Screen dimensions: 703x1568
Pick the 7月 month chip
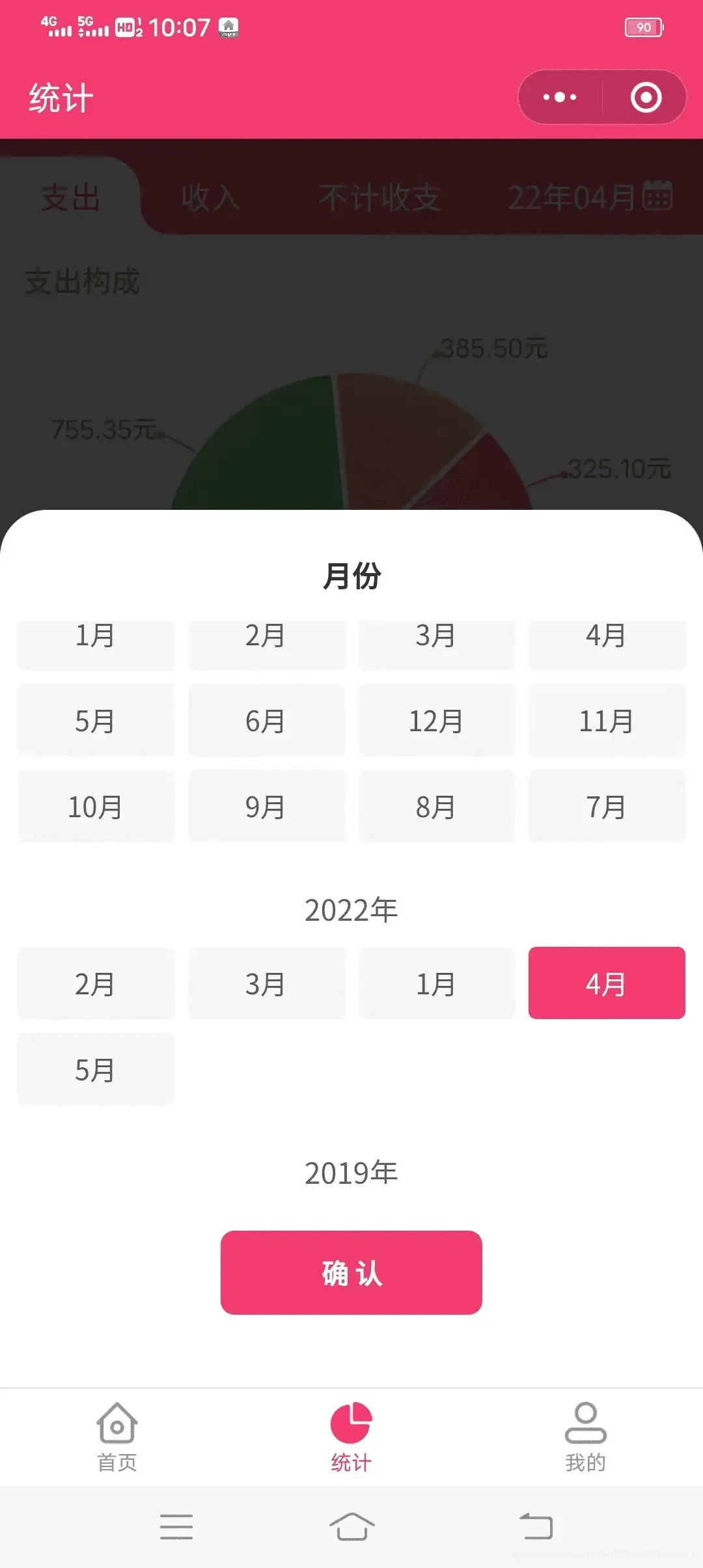tap(606, 806)
